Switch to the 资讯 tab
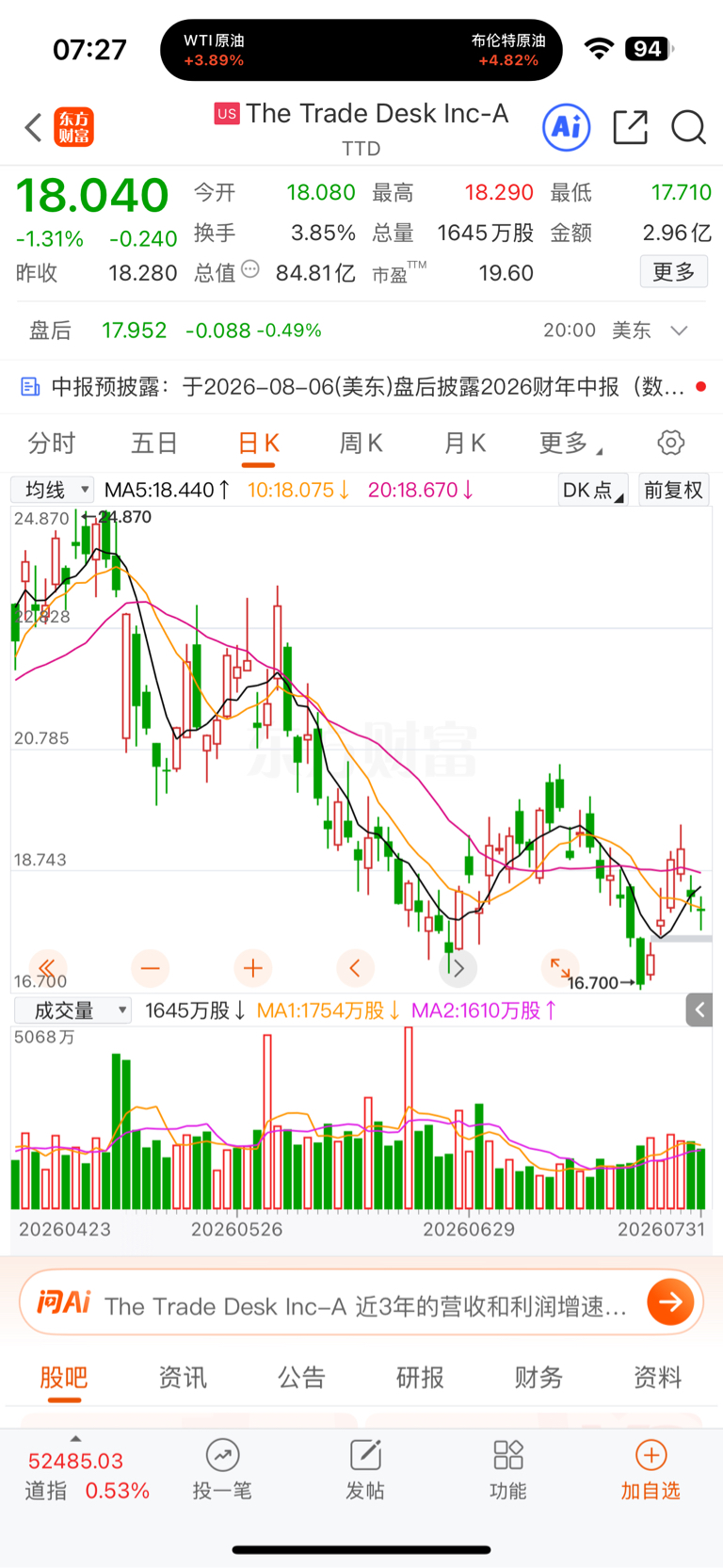The height and width of the screenshot is (1568, 723). tap(182, 1378)
